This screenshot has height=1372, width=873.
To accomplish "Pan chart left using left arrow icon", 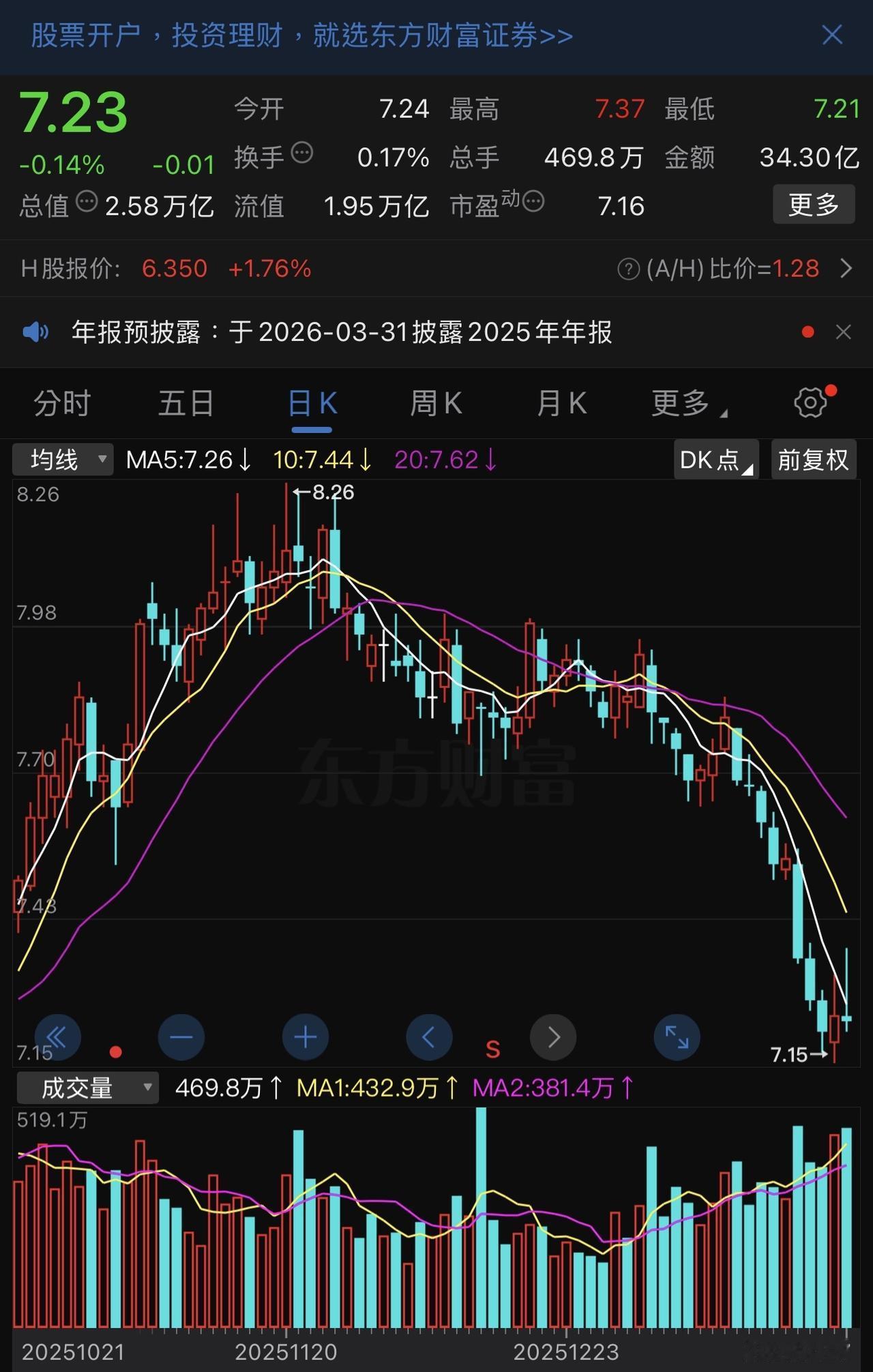I will click(429, 1037).
